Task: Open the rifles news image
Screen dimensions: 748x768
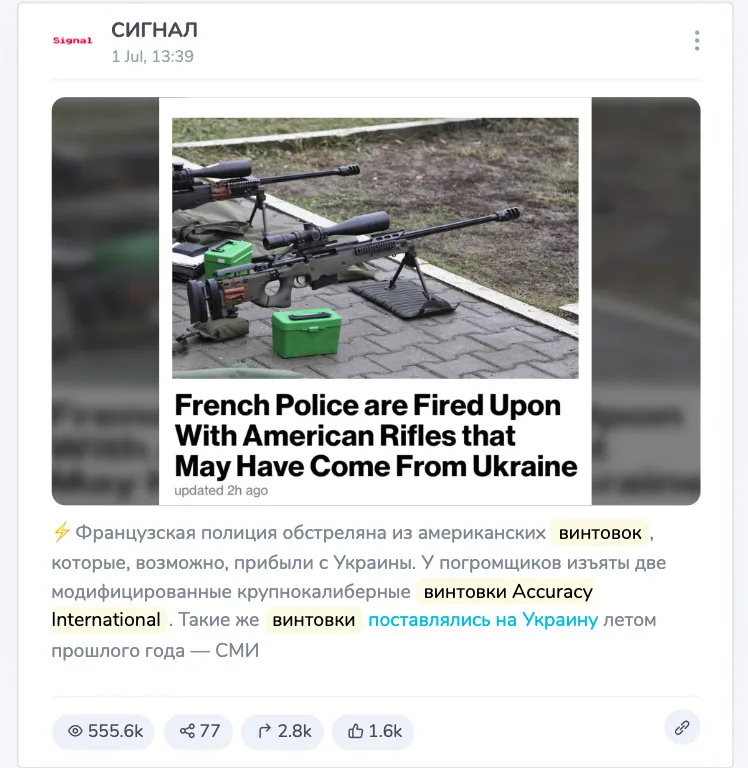Action: click(375, 300)
